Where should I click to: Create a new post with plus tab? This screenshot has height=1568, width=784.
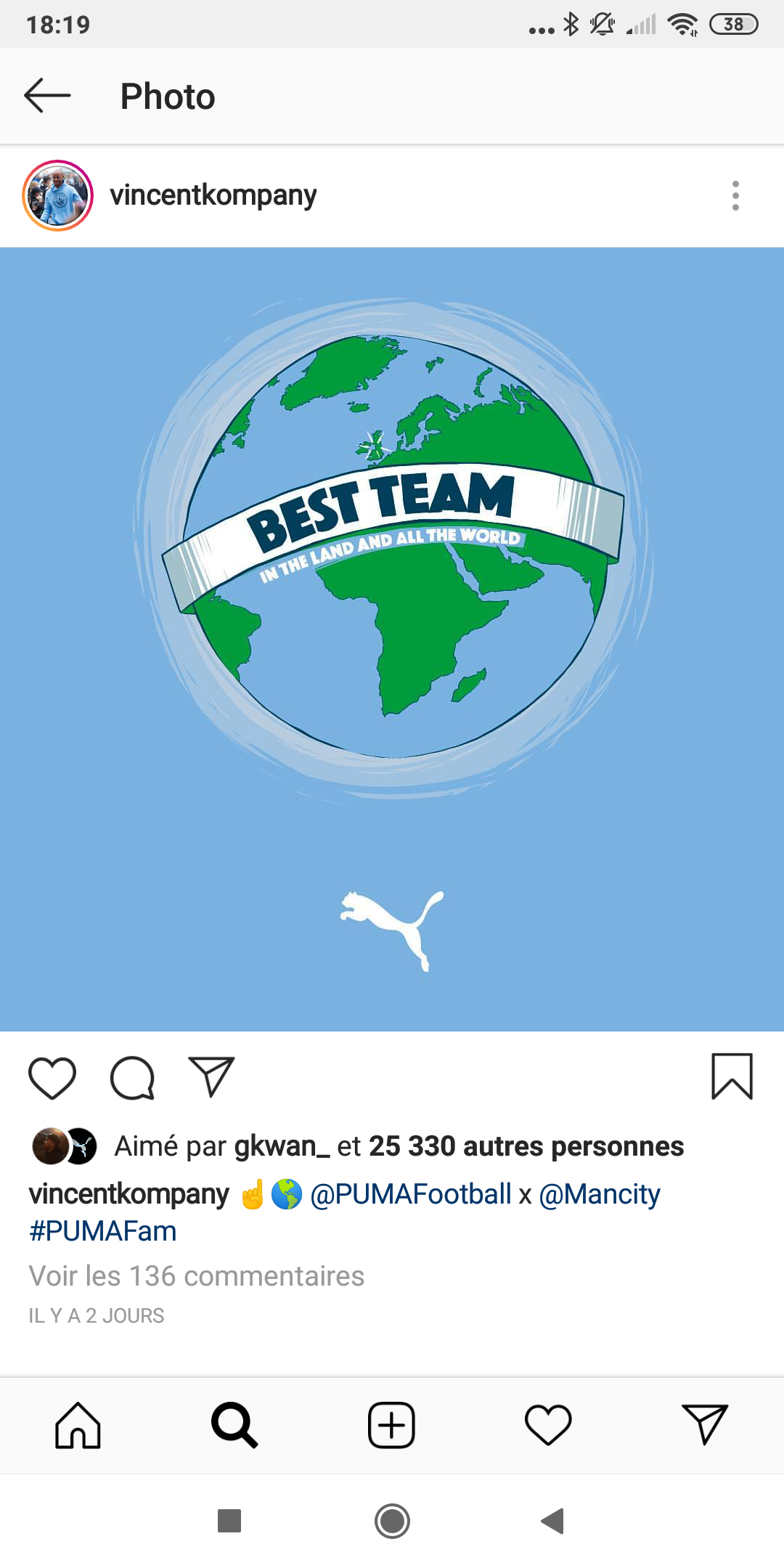point(391,1425)
